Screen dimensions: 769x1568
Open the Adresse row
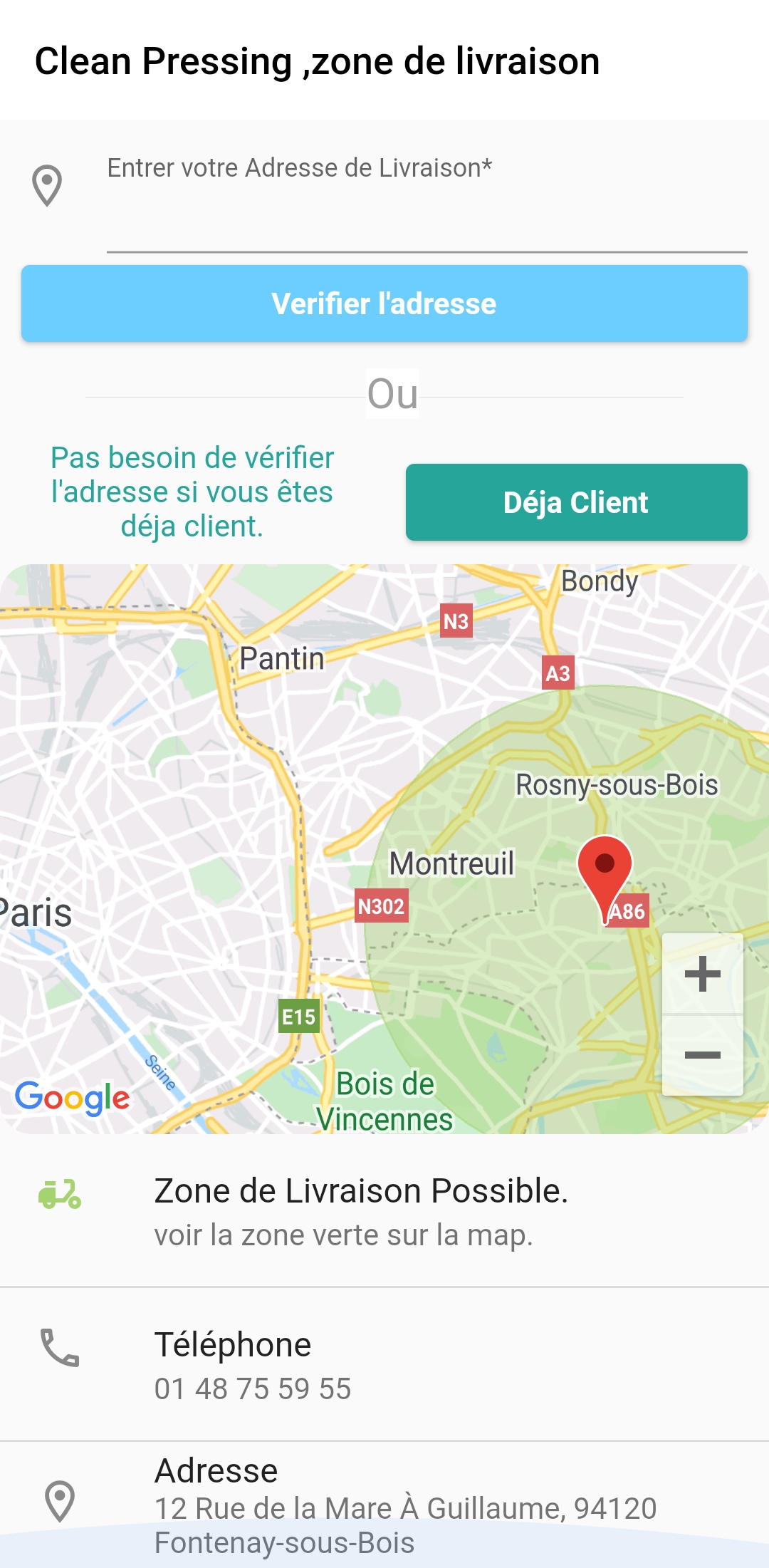(x=384, y=1505)
